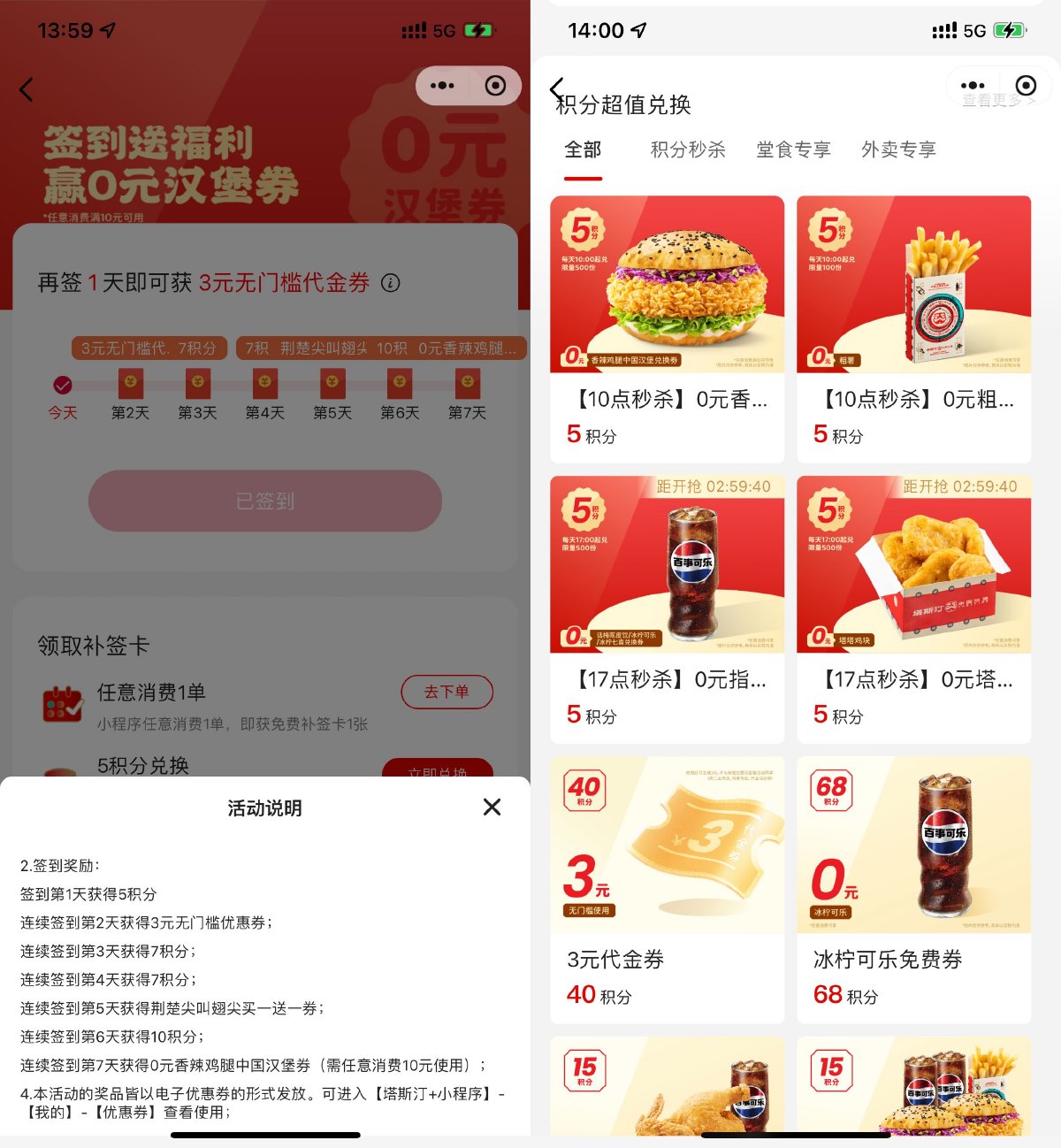Image resolution: width=1061 pixels, height=1148 pixels.
Task: Tap the disabled 已签到 button
Action: (264, 500)
